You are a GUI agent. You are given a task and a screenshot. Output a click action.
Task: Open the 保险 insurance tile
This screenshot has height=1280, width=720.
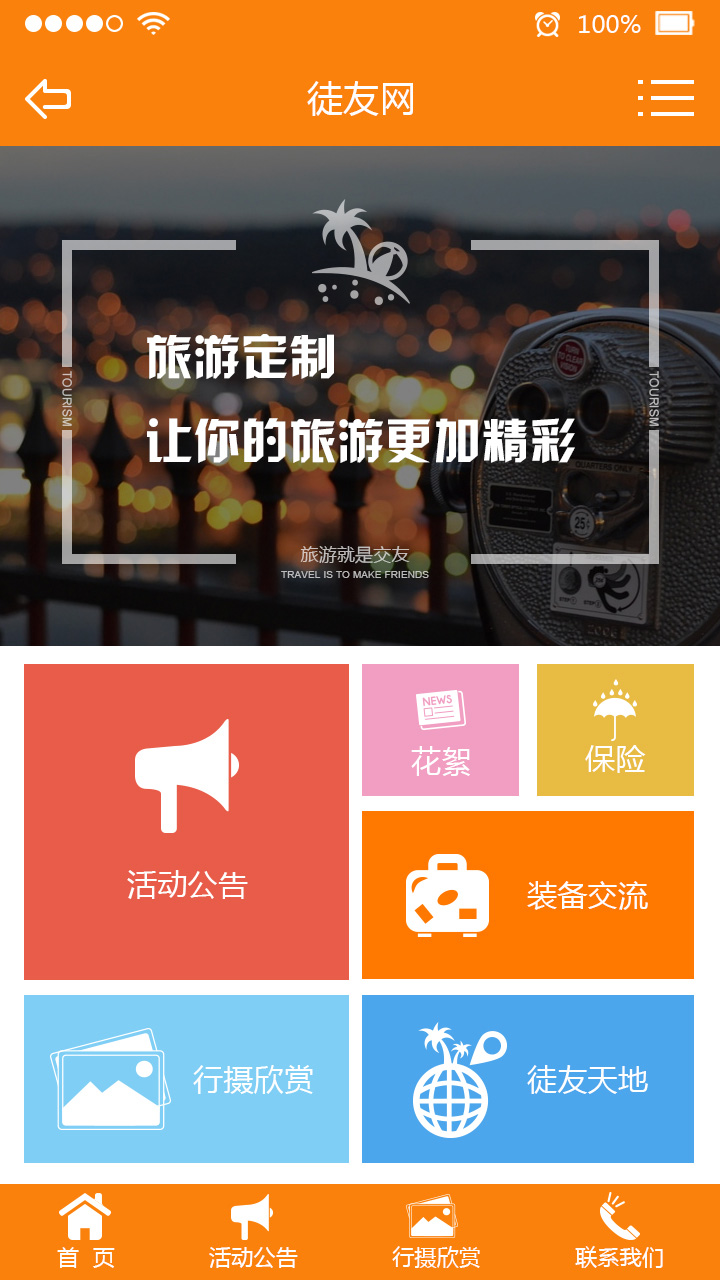tap(615, 730)
